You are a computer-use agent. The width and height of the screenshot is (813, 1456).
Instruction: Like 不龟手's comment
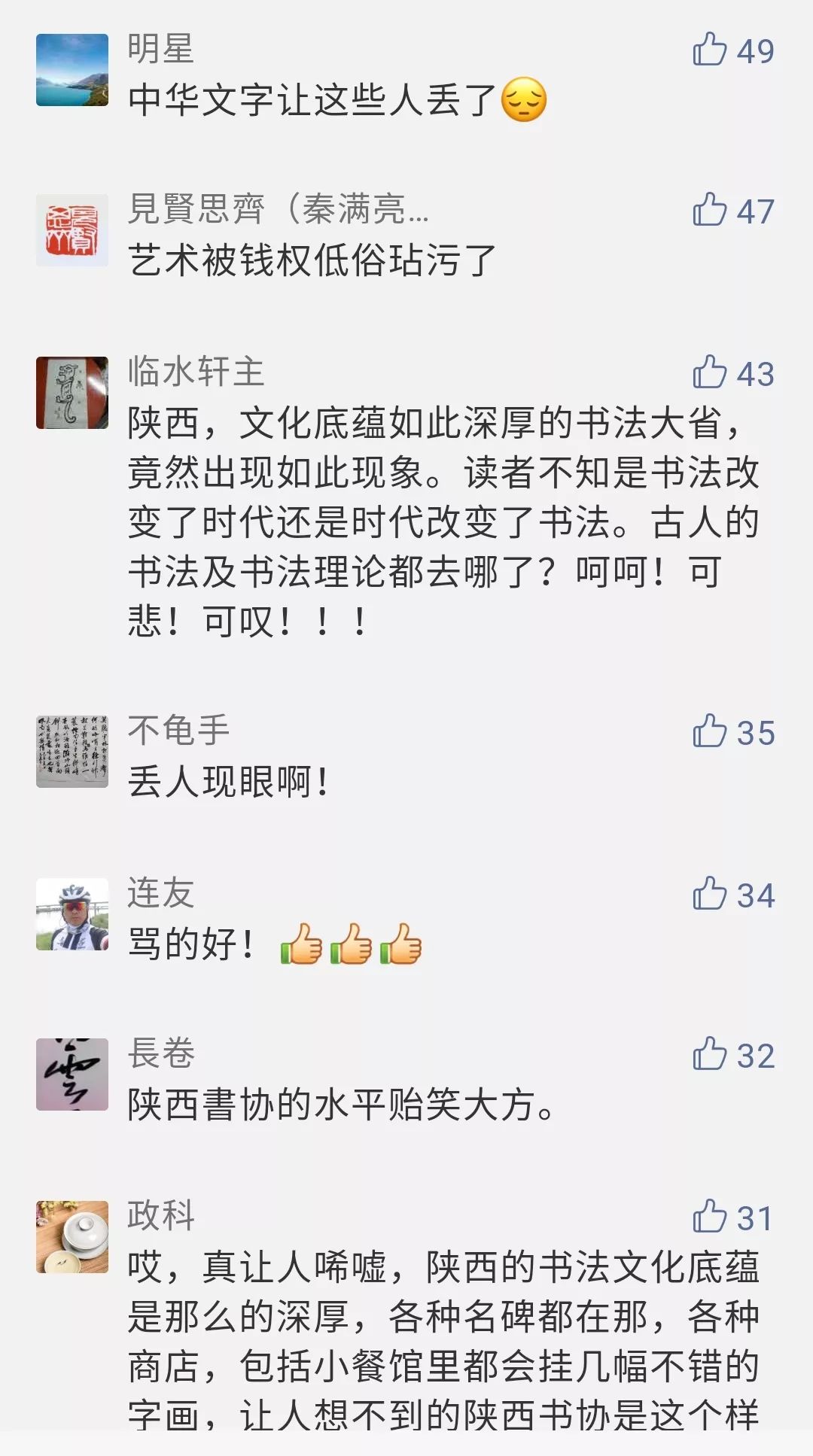coord(709,731)
